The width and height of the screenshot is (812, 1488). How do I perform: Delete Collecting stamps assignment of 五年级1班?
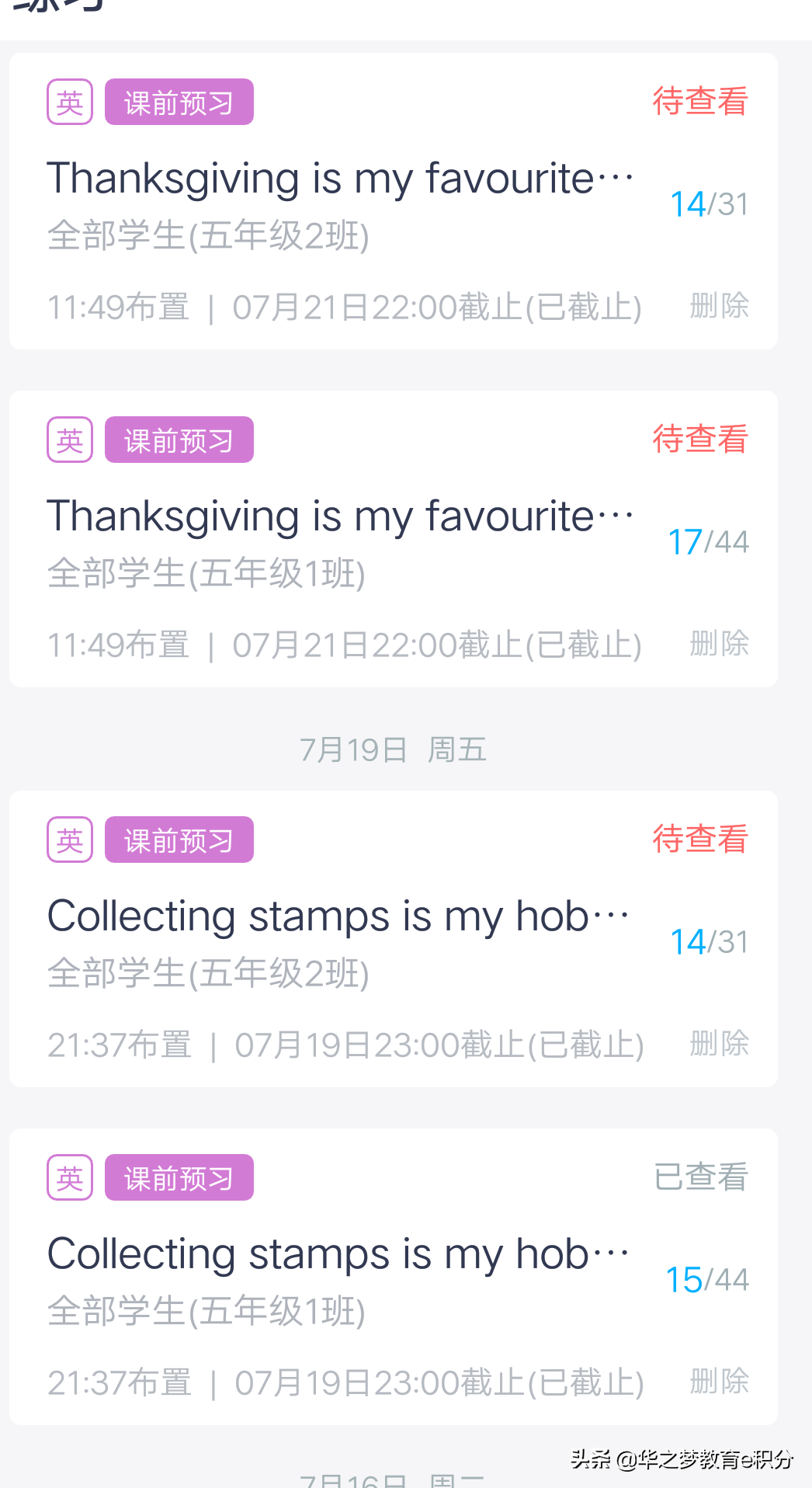(719, 1381)
